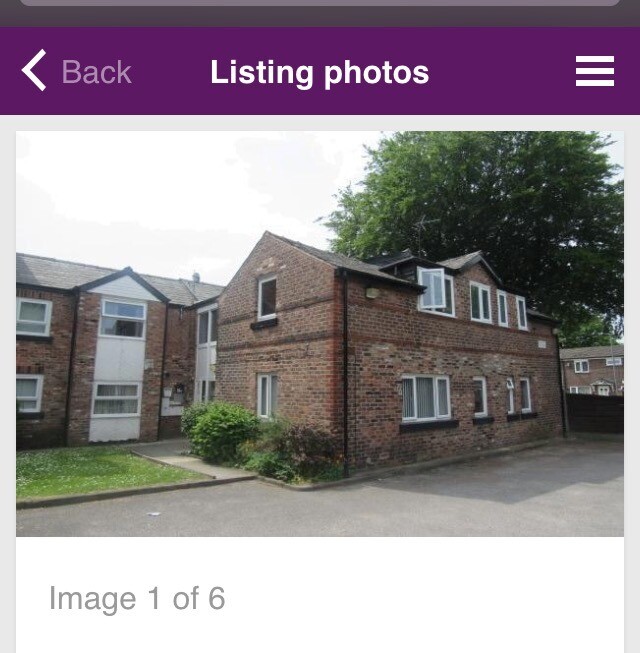Screen dimensions: 640x653
Task: Open the hamburger menu
Action: click(595, 72)
